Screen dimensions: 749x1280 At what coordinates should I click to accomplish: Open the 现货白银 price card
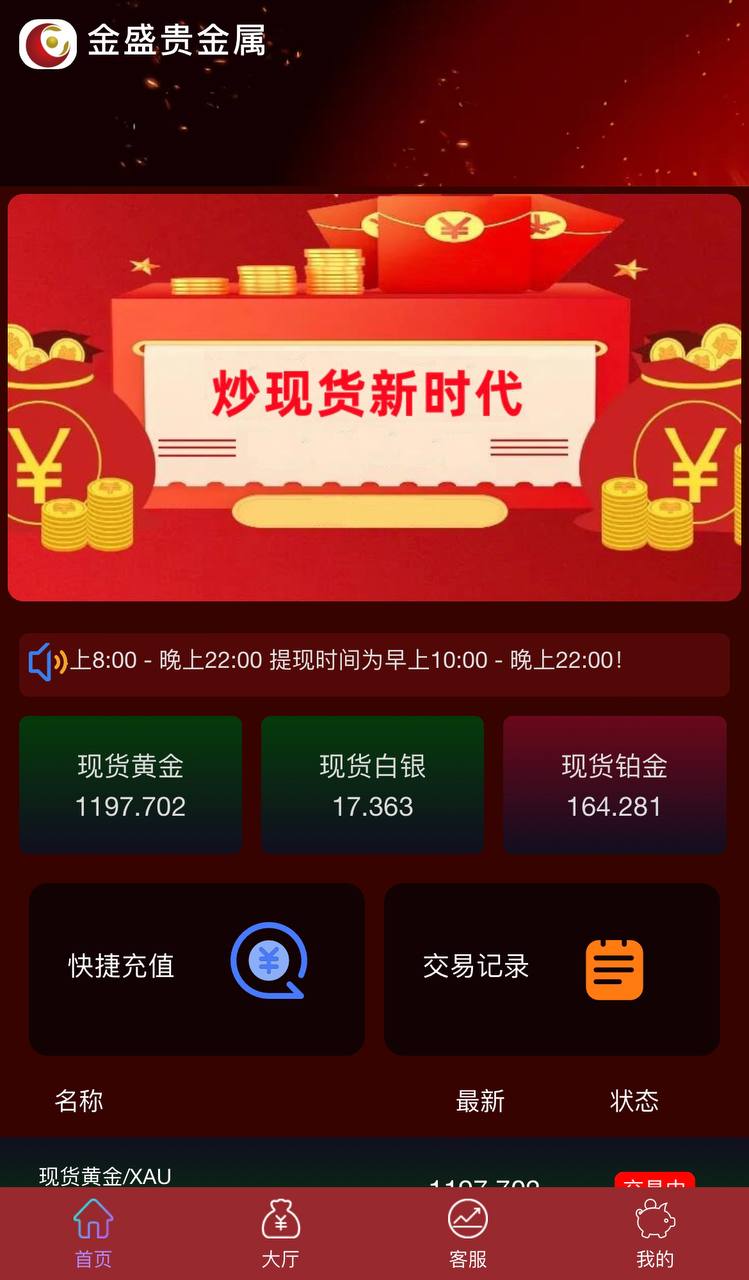tap(373, 785)
